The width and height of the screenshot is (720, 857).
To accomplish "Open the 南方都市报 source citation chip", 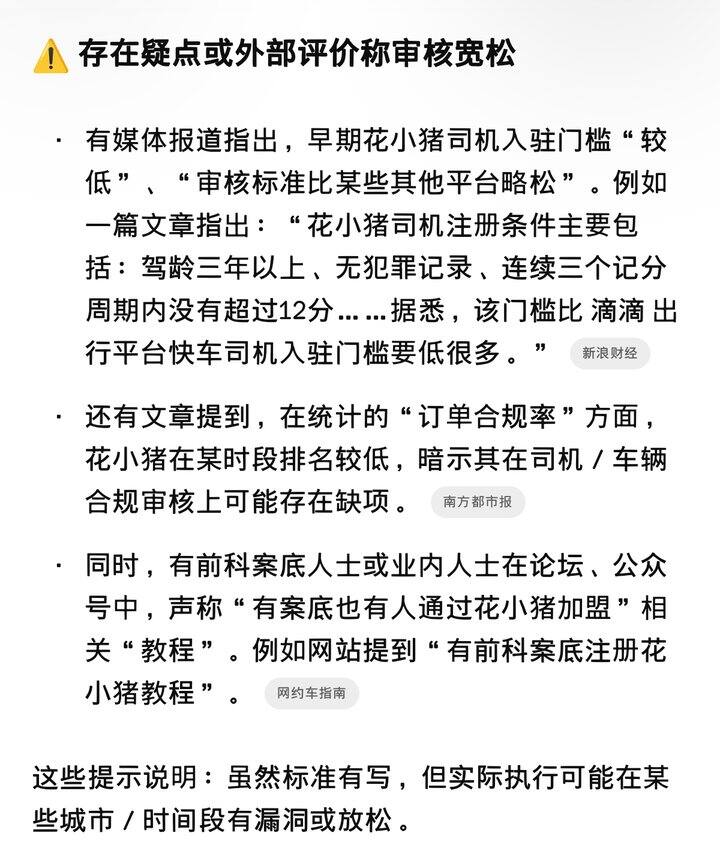I will pos(478,502).
